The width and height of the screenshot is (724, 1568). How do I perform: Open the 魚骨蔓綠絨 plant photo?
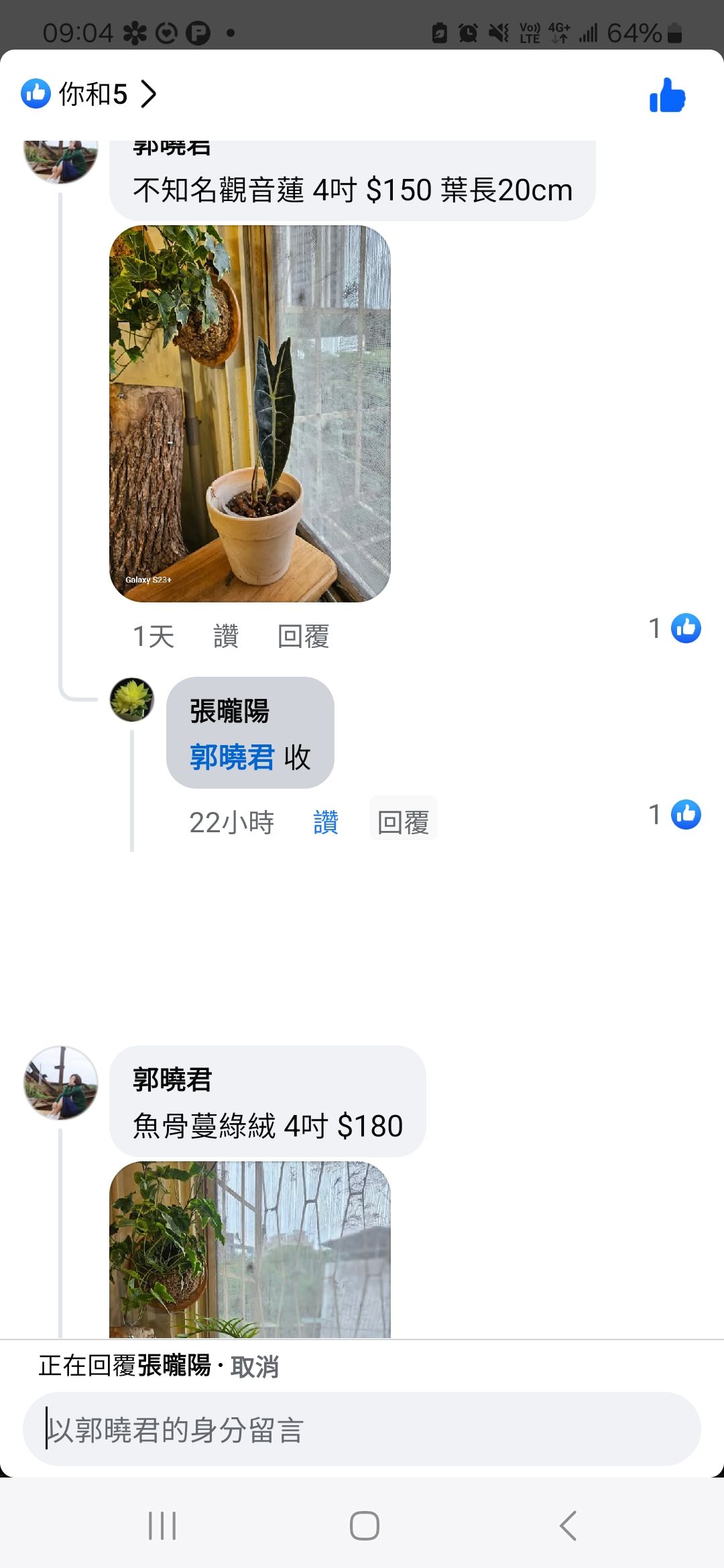coord(249,1249)
